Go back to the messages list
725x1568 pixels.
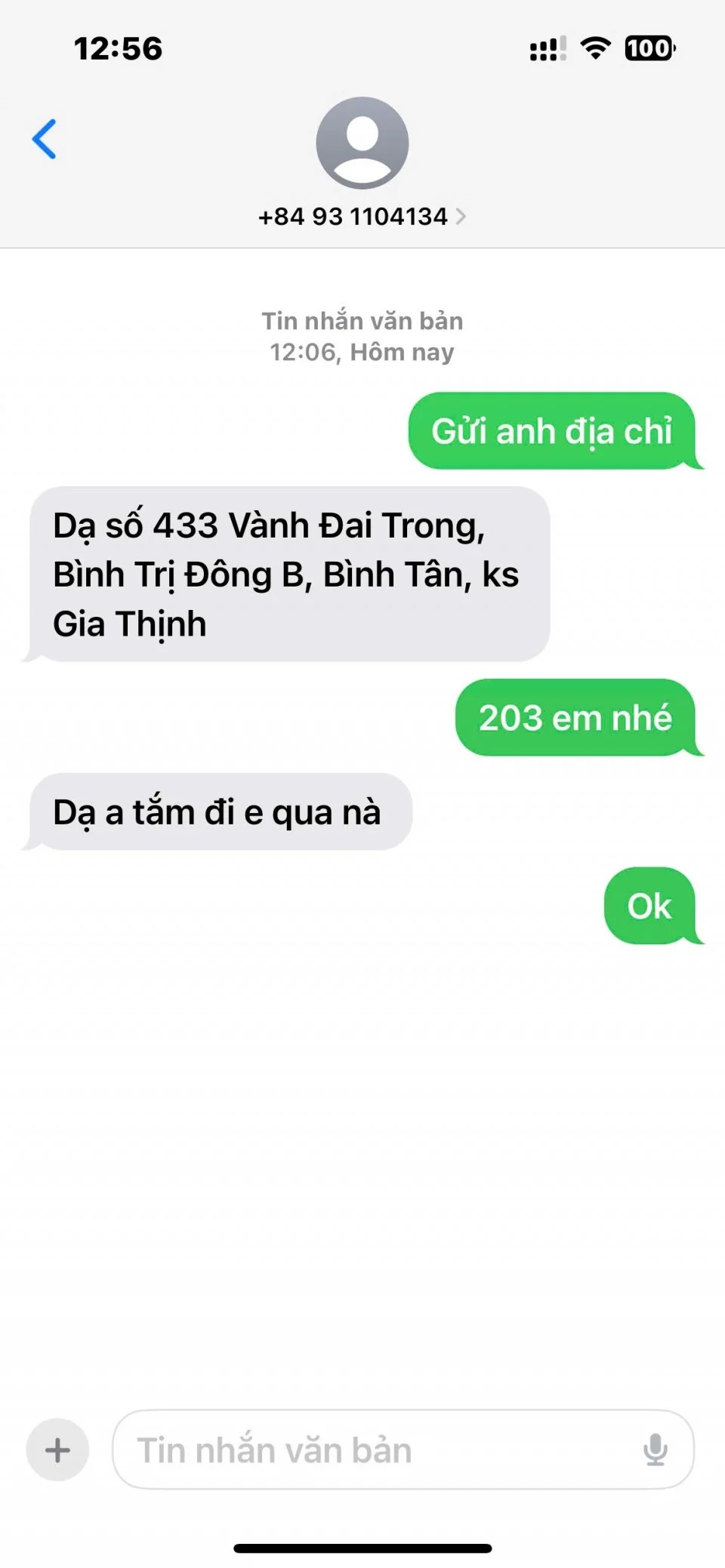click(x=45, y=140)
